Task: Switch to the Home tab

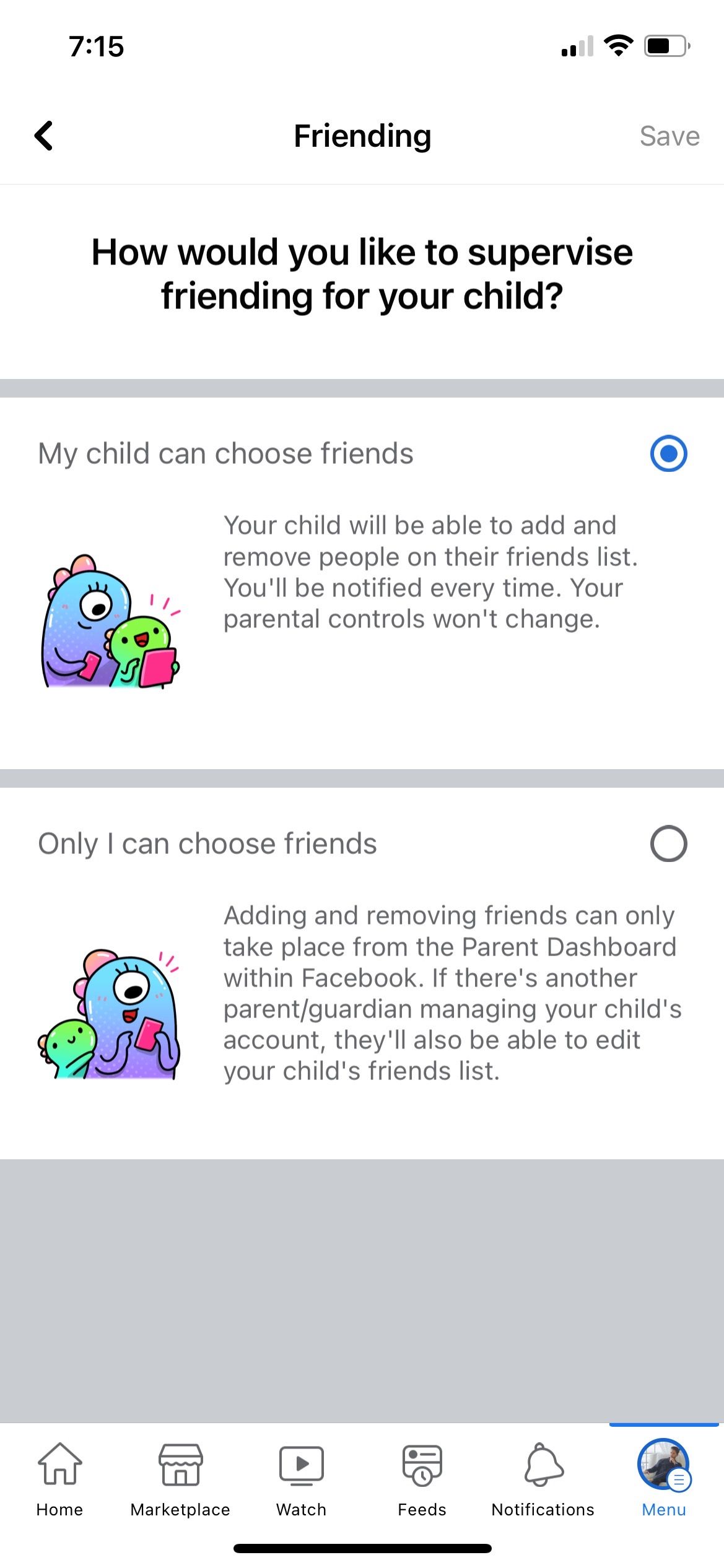Action: click(x=59, y=1479)
